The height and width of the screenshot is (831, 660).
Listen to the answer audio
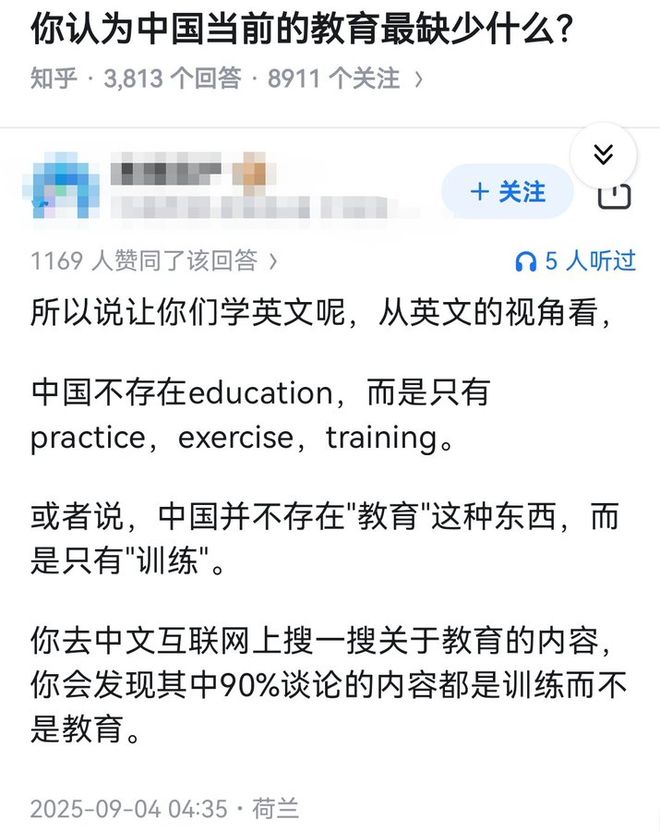tap(575, 262)
